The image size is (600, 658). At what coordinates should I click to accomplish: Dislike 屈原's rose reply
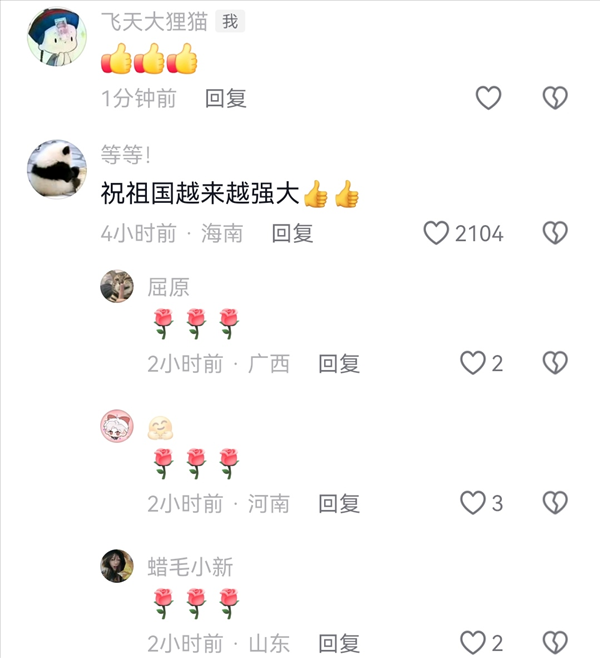[554, 363]
